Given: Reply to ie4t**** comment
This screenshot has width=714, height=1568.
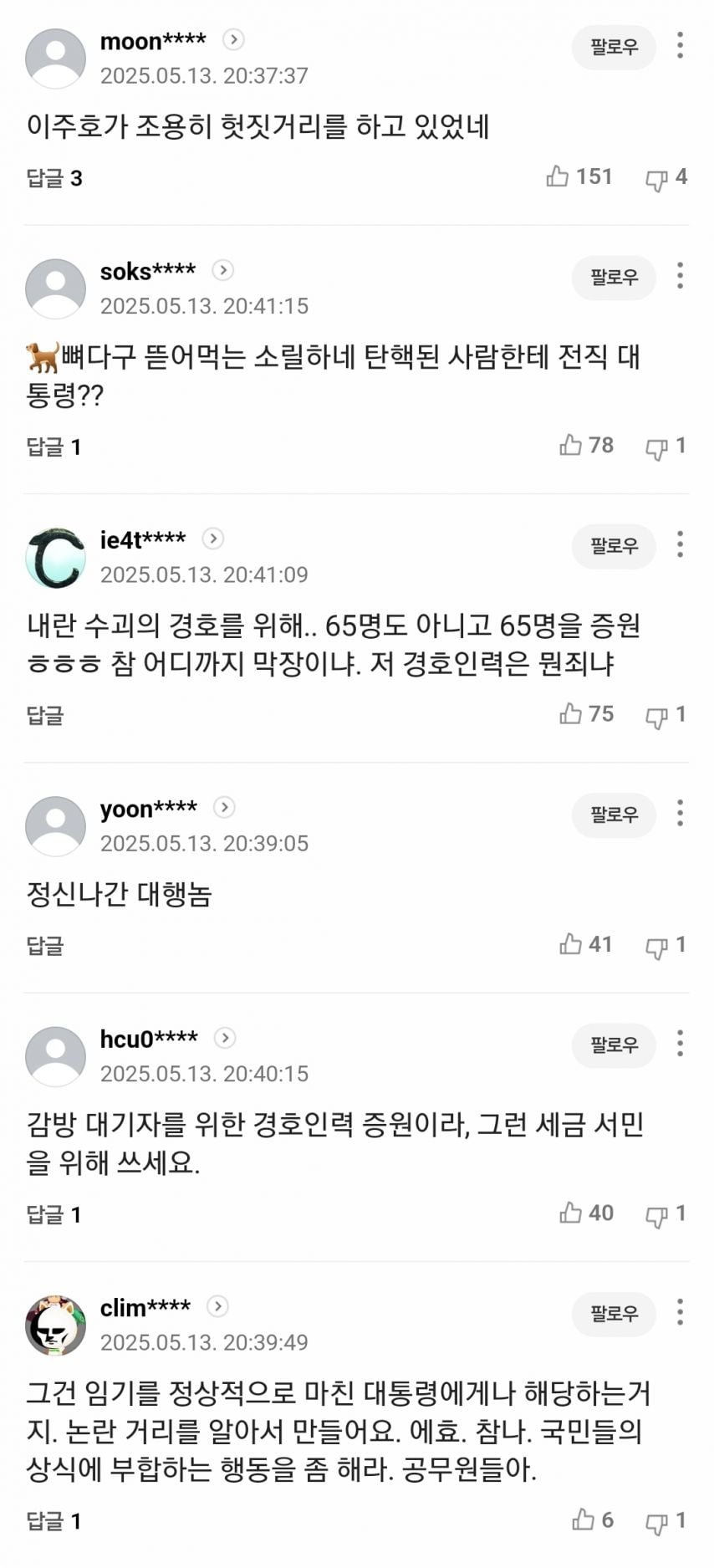Looking at the screenshot, I should [x=45, y=715].
